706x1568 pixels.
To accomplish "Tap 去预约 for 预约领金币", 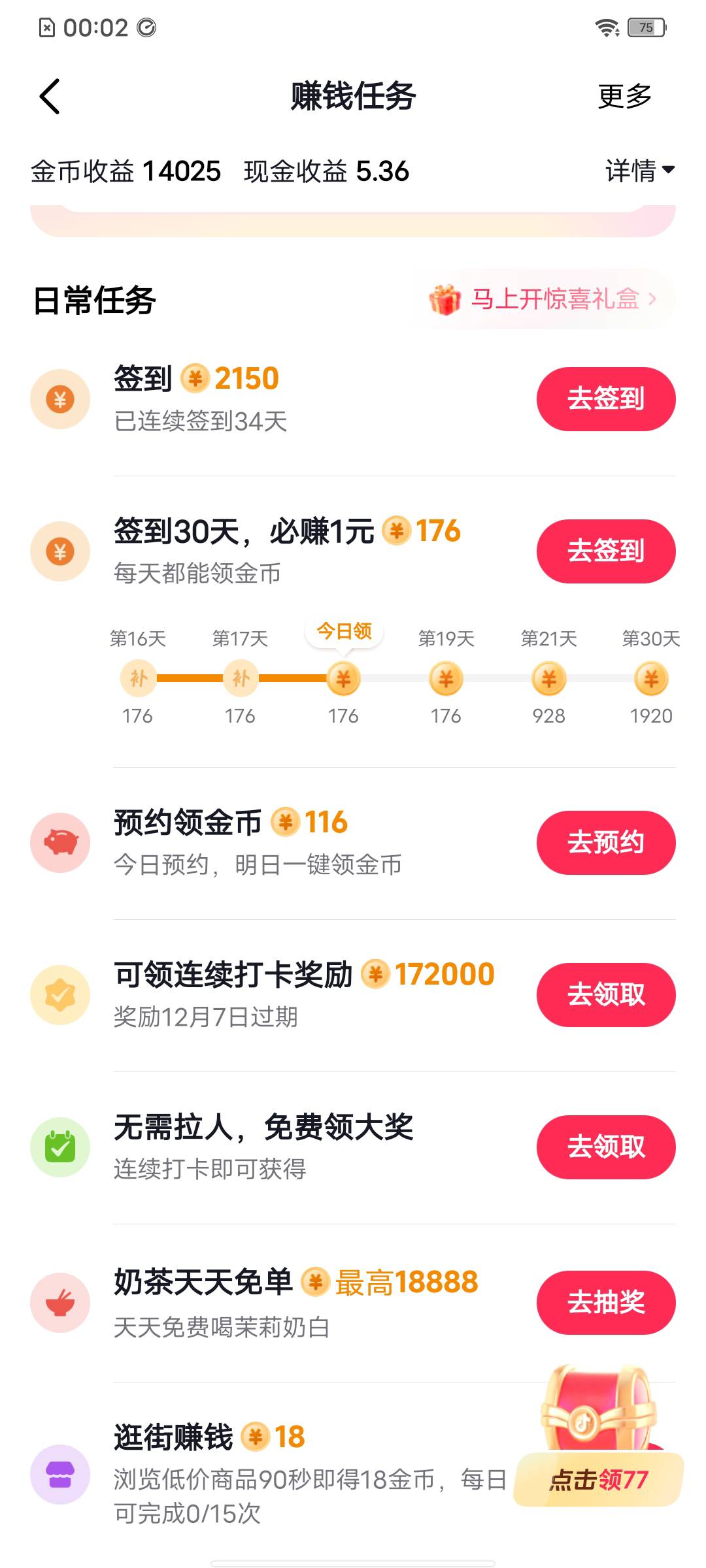I will click(x=605, y=843).
